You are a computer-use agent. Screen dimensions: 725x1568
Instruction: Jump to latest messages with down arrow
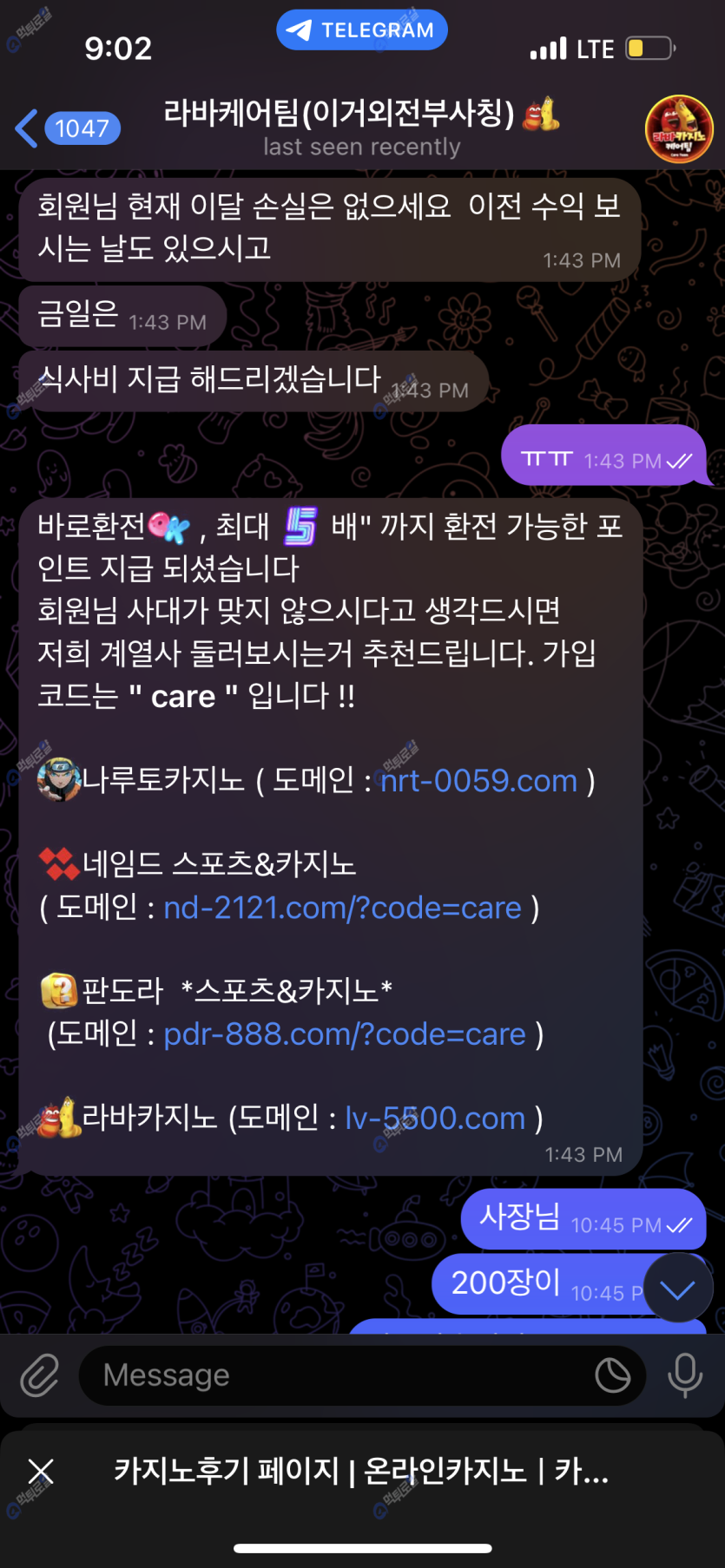677,1289
